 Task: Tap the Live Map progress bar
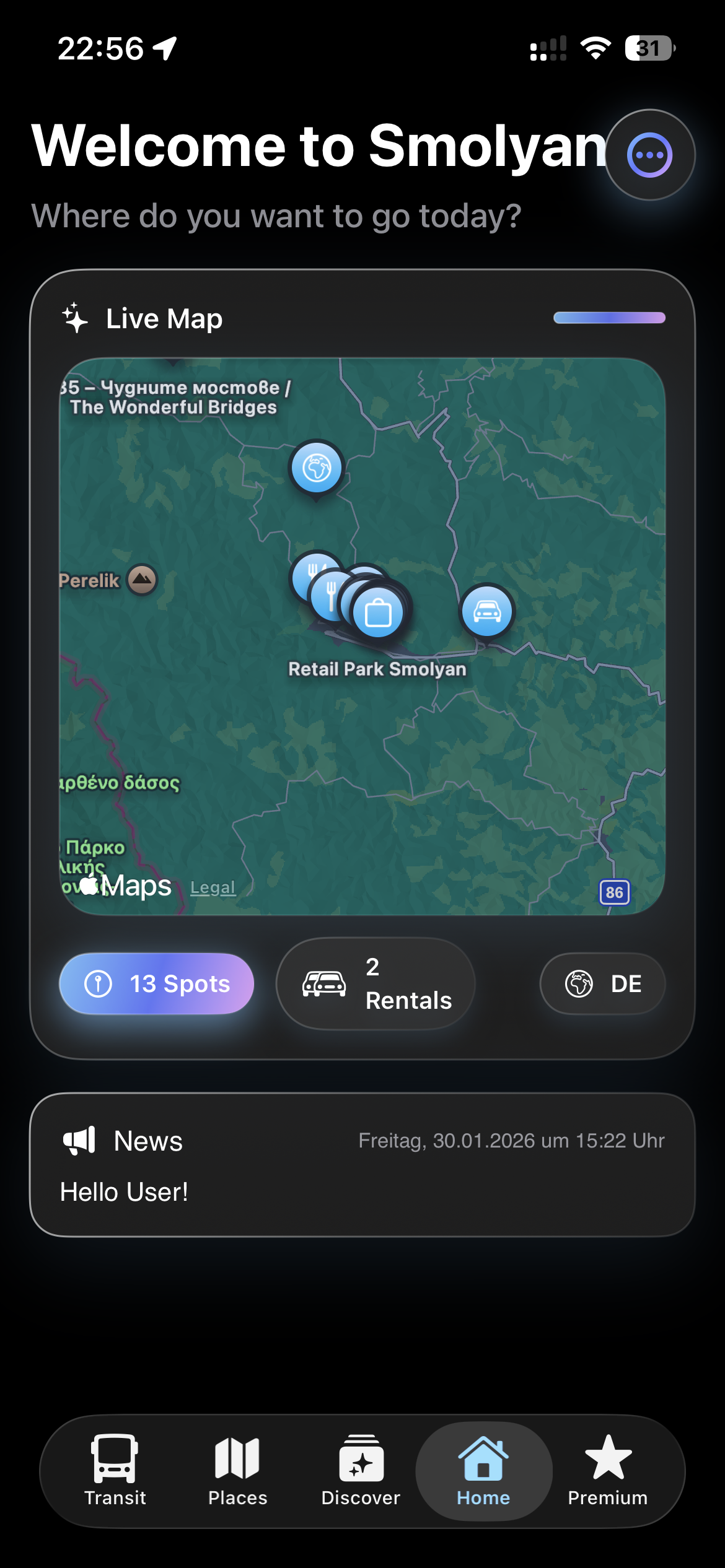[609, 318]
